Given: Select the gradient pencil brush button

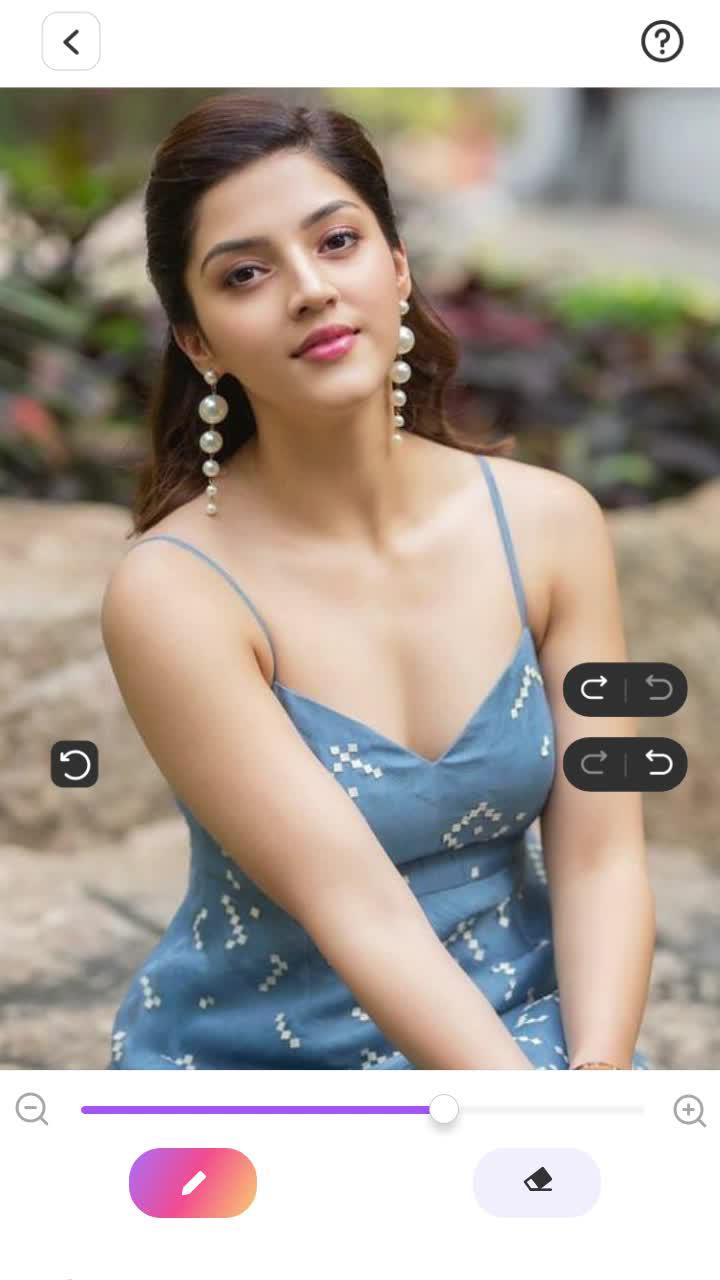Looking at the screenshot, I should pyautogui.click(x=193, y=1183).
